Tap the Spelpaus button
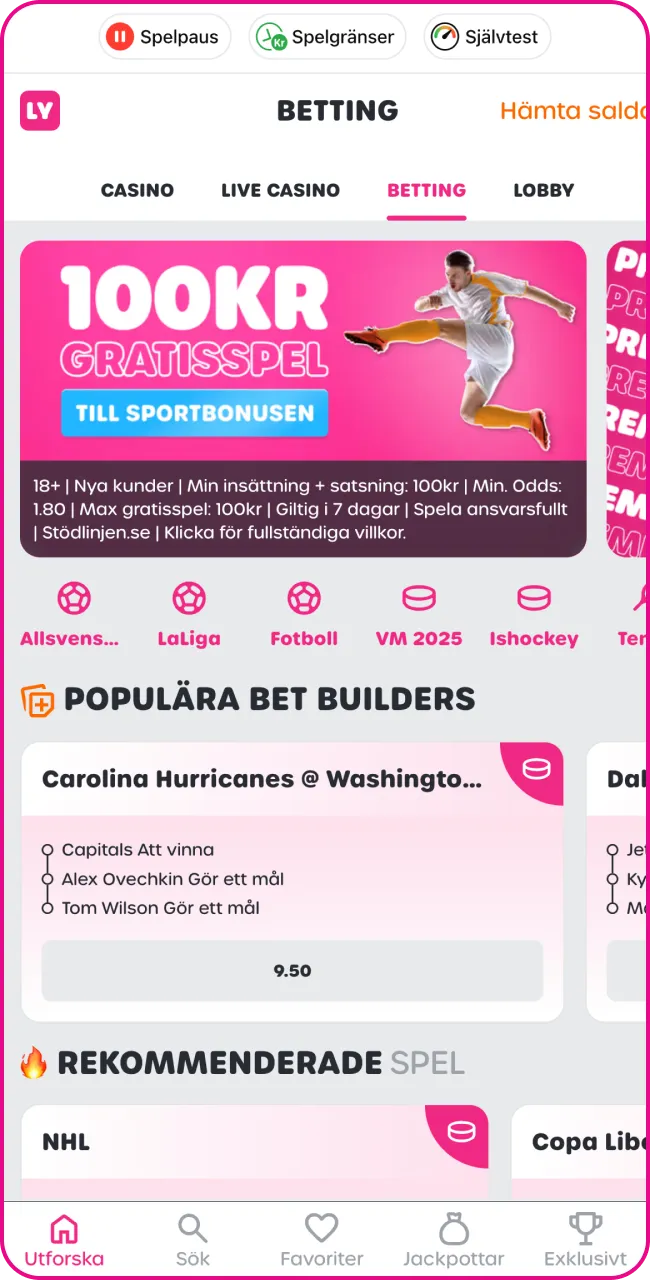This screenshot has width=650, height=1280. click(x=165, y=38)
